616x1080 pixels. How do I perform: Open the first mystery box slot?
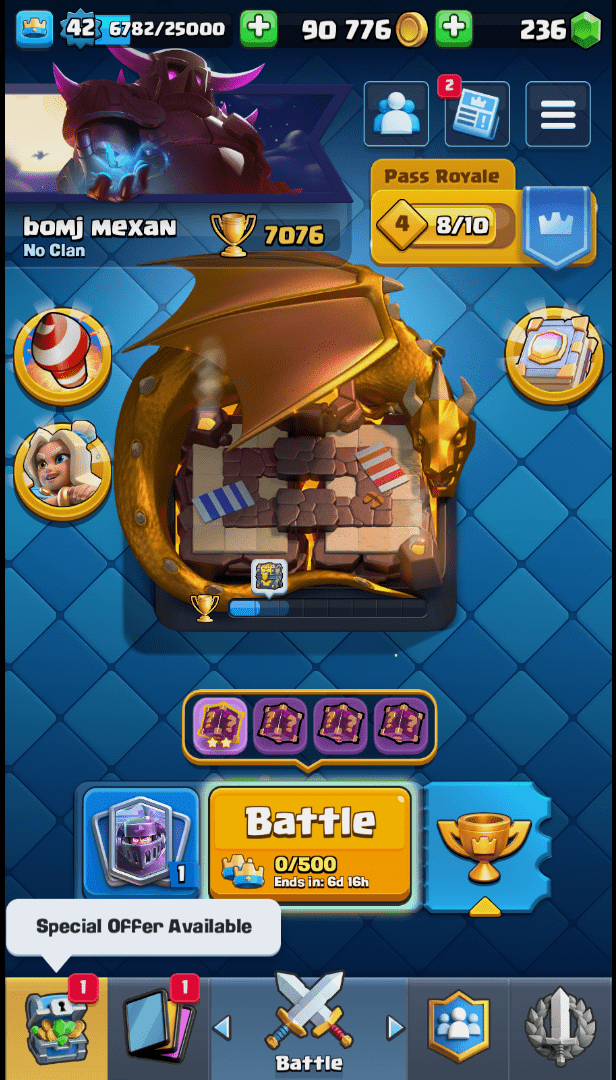219,724
